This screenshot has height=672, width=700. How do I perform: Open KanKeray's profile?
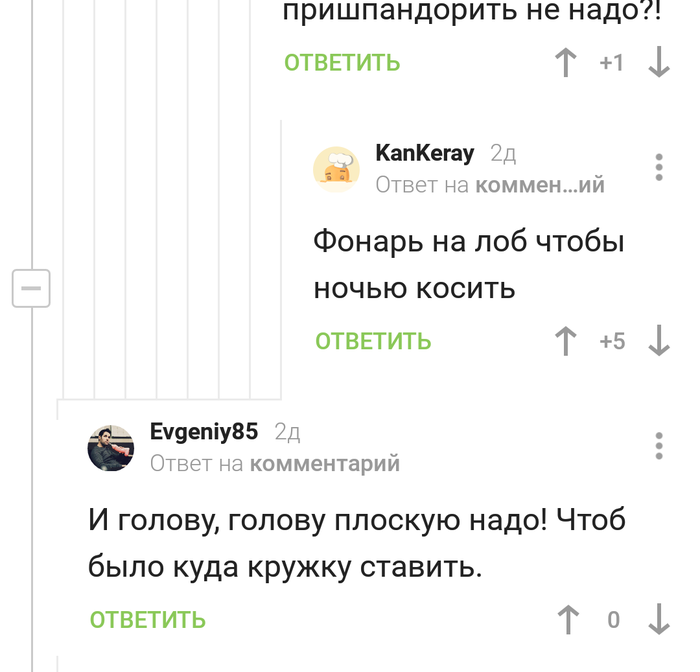coord(424,153)
